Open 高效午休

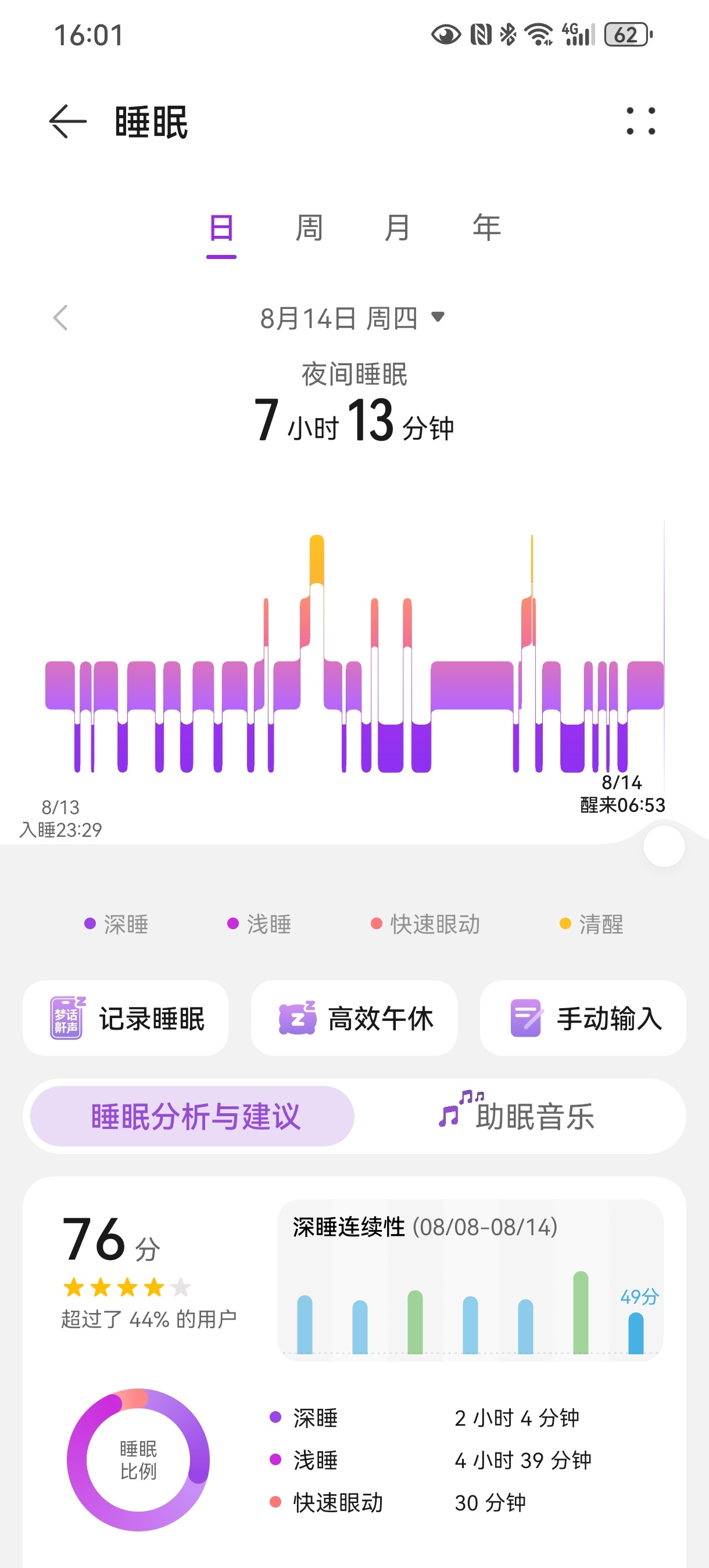coord(354,1017)
